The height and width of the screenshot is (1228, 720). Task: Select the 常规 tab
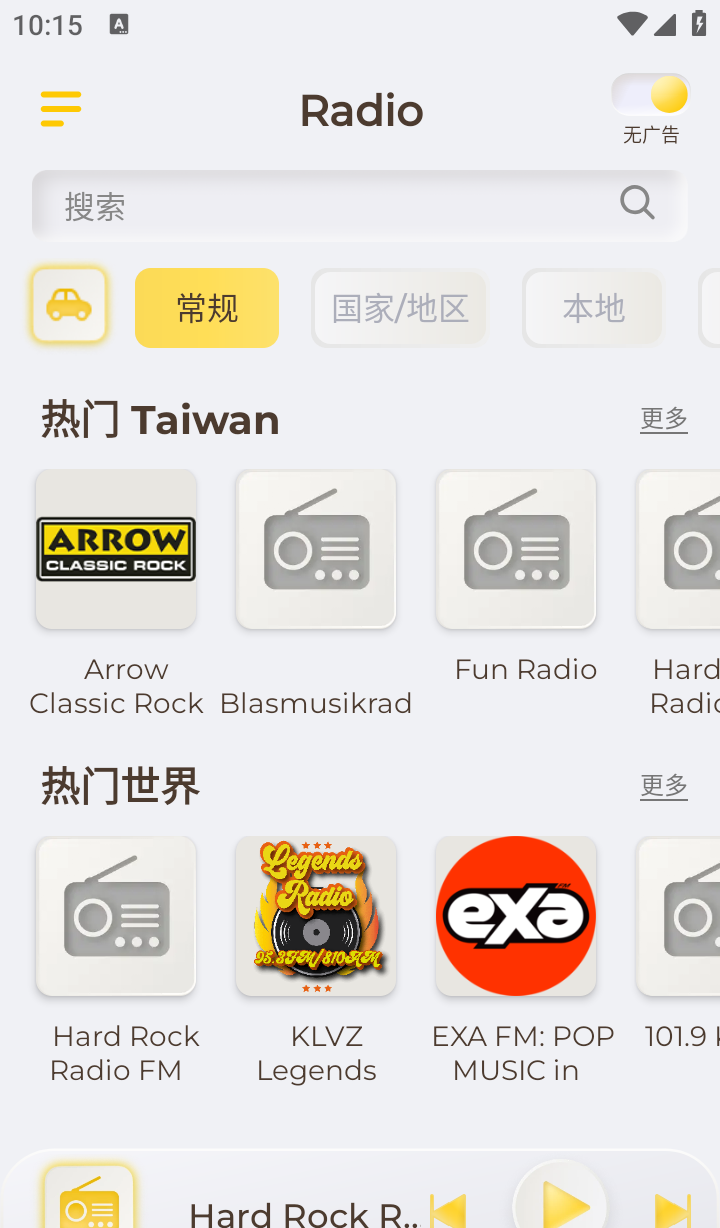click(207, 308)
